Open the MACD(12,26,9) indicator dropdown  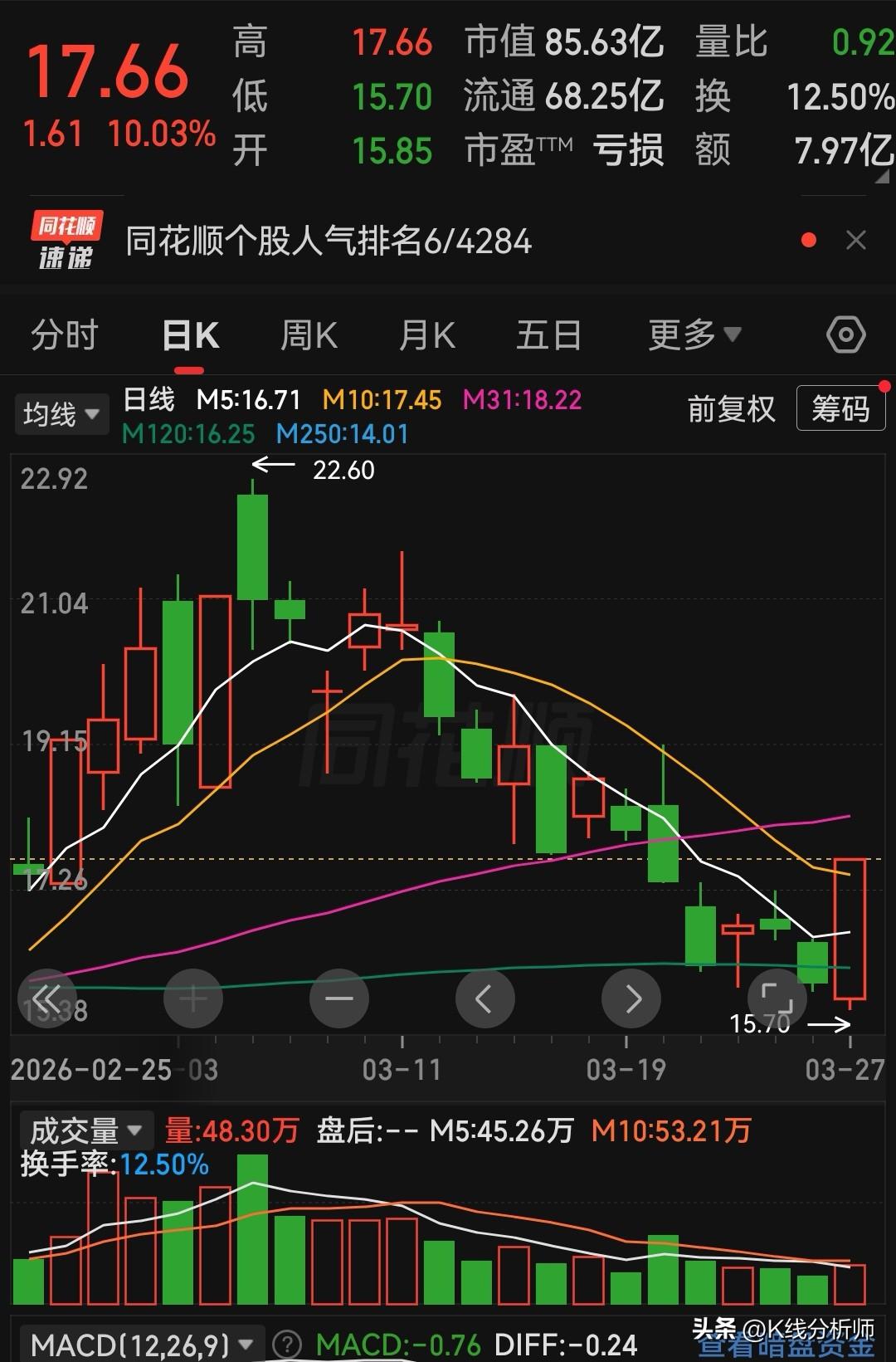[x=141, y=1345]
